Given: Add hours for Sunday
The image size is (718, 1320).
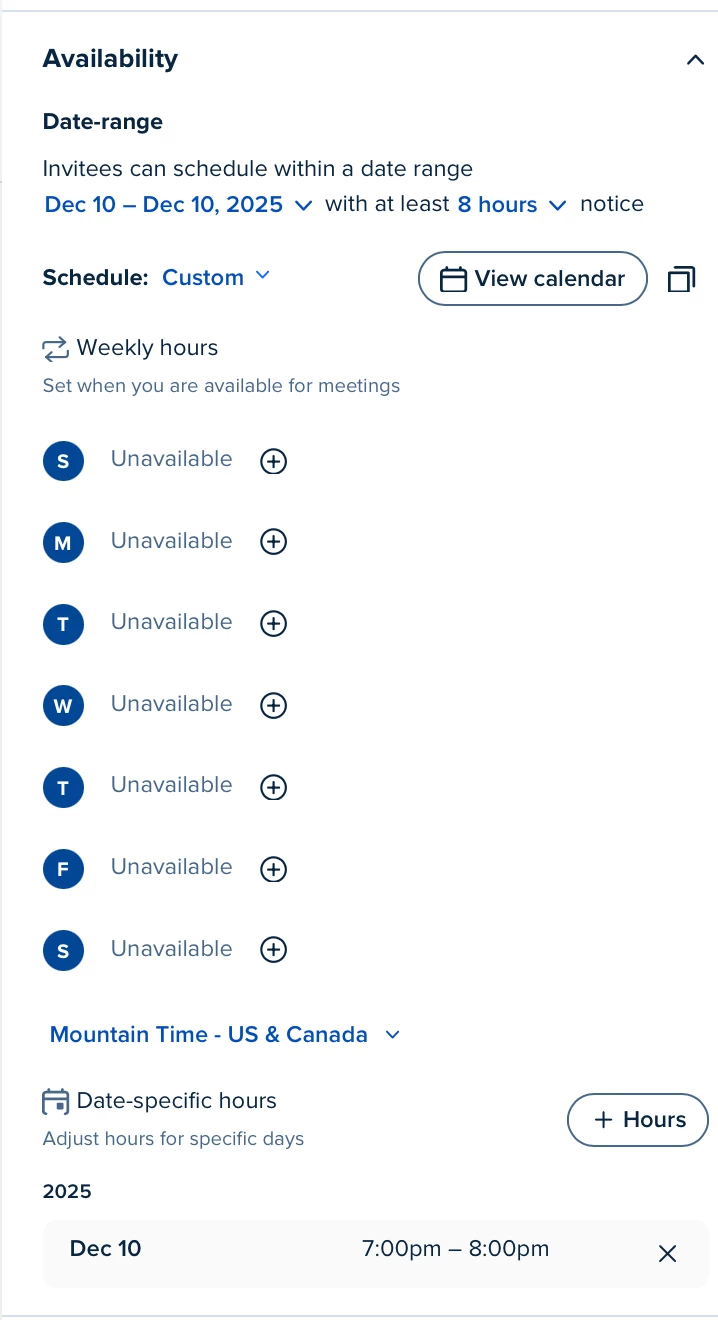Looking at the screenshot, I should coord(273,461).
